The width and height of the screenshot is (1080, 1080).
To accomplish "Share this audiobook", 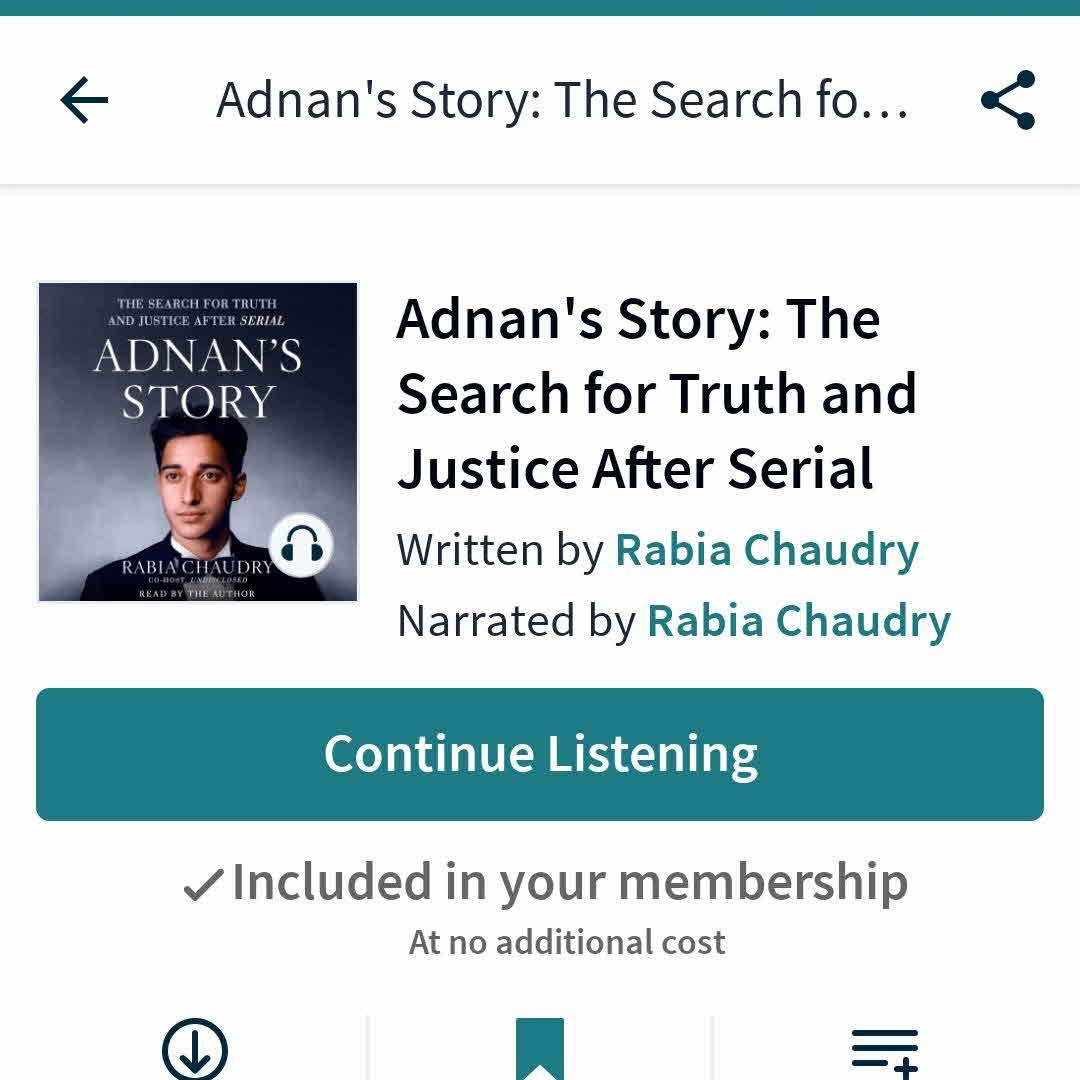I will [1007, 100].
